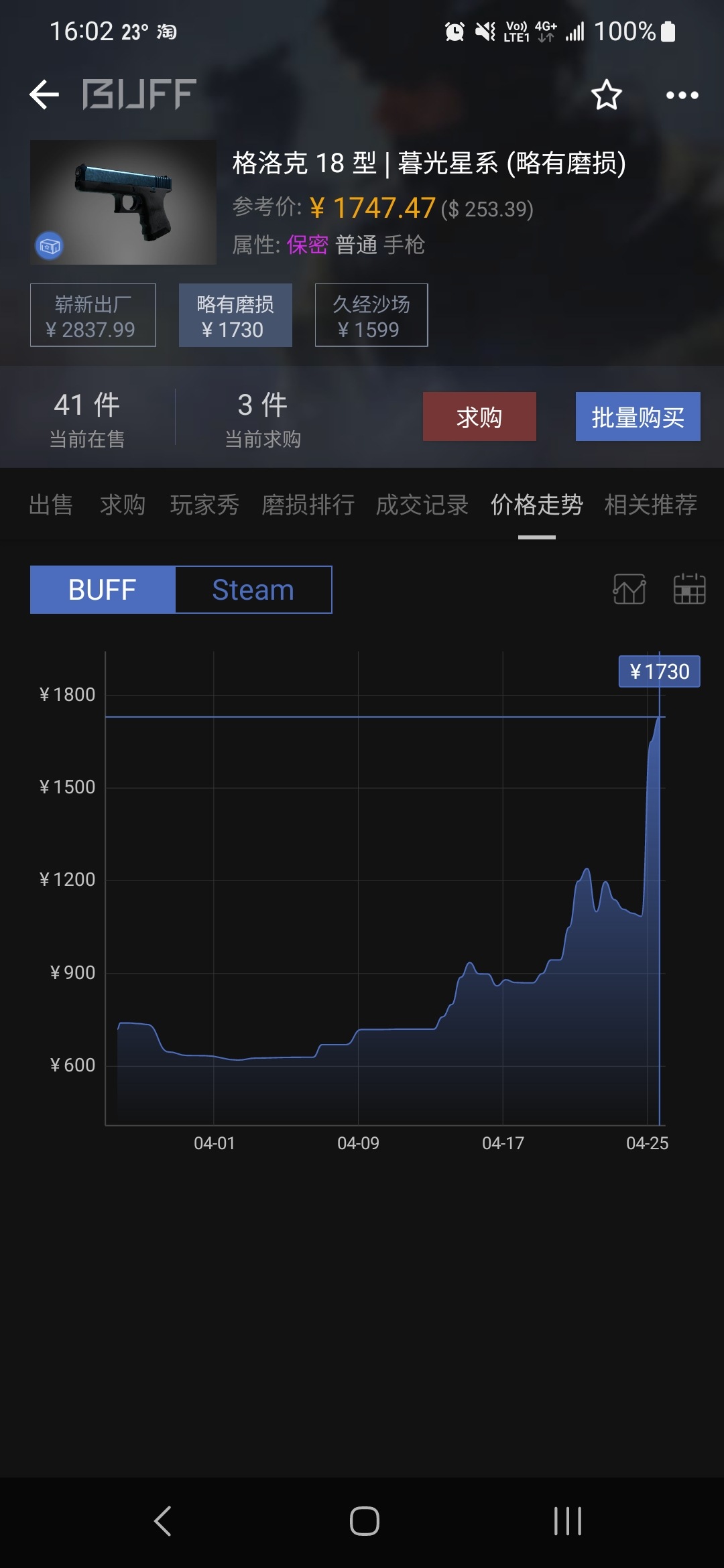
Task: Open the 磨损排行 tab
Action: coord(310,506)
